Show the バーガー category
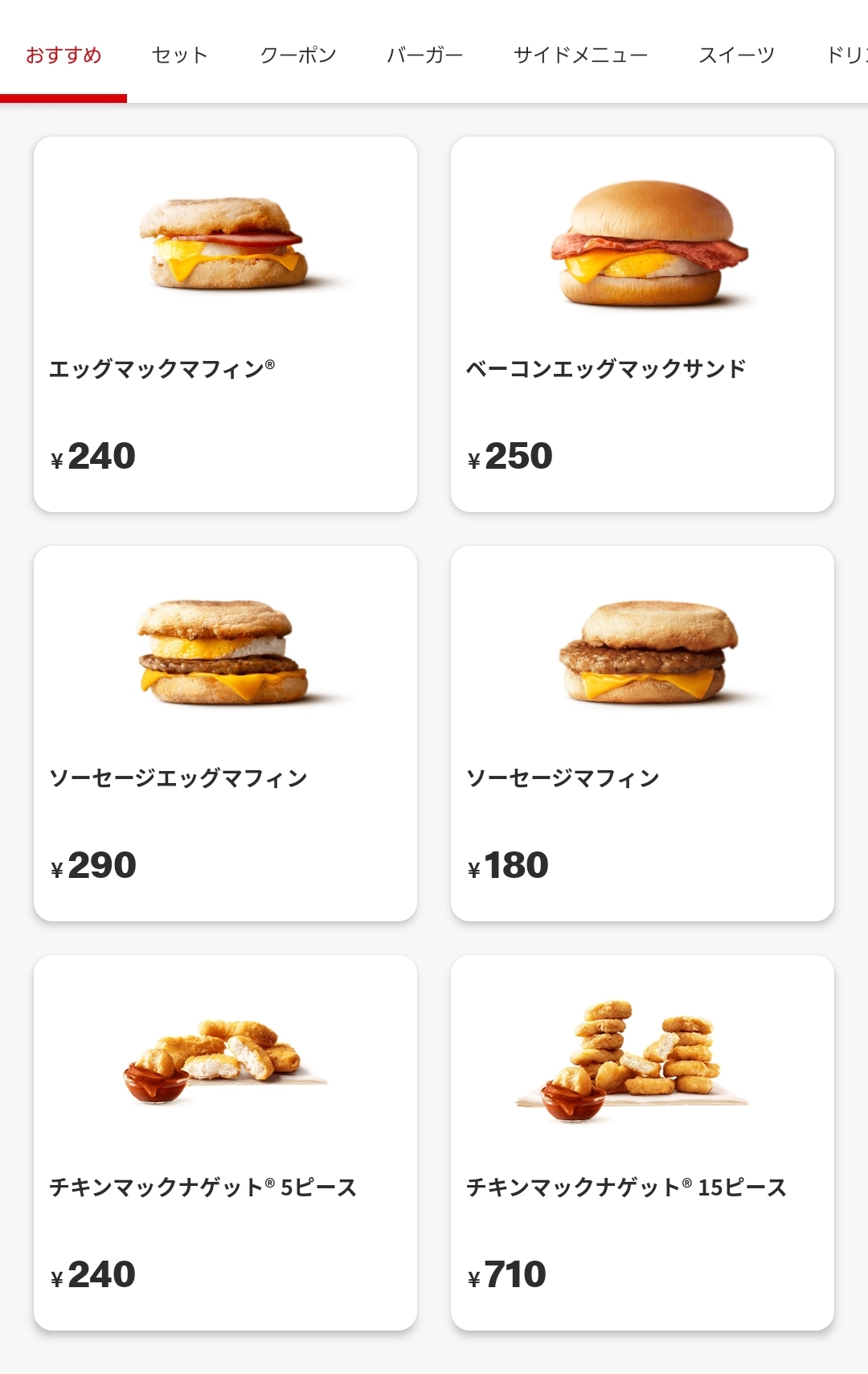This screenshot has height=1374, width=868. [x=424, y=55]
